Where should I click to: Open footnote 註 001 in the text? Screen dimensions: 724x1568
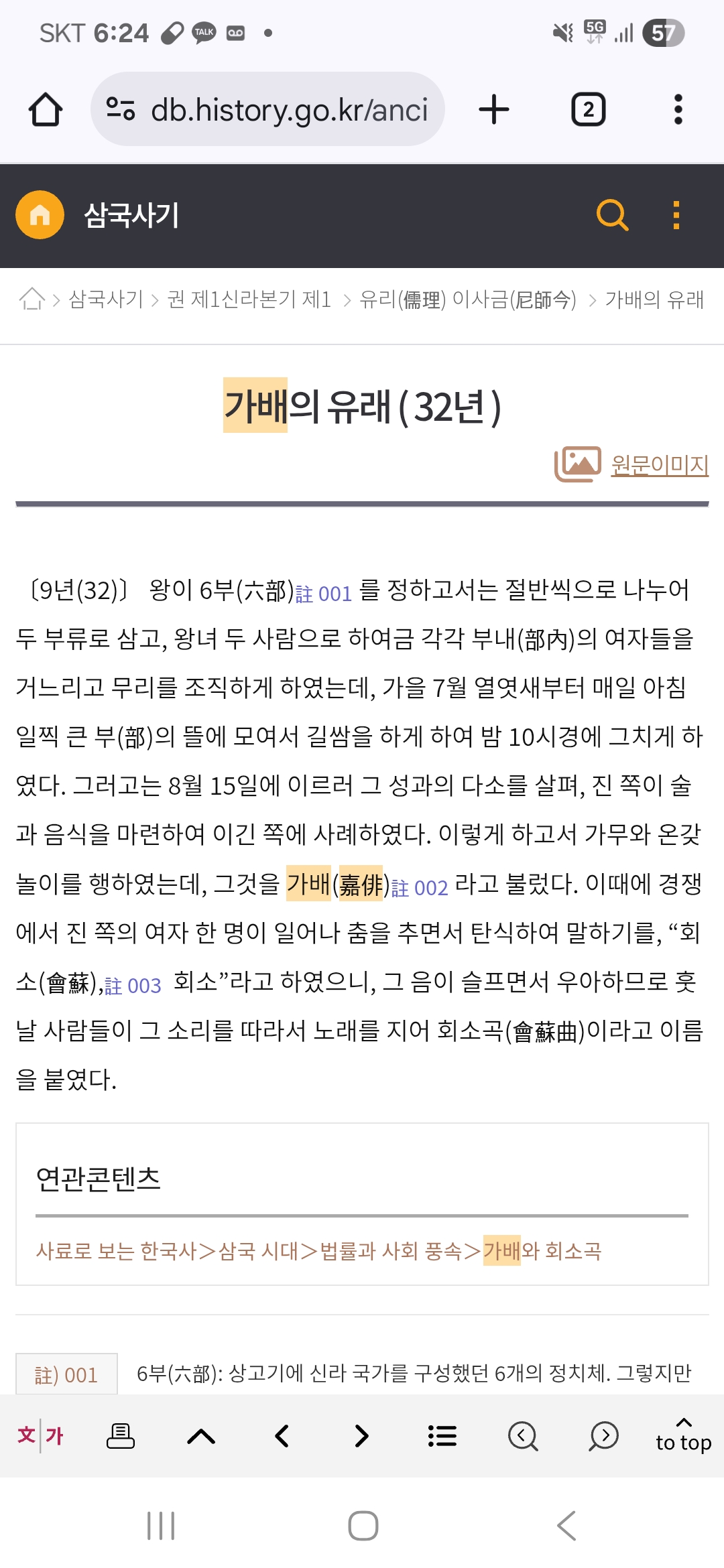324,594
